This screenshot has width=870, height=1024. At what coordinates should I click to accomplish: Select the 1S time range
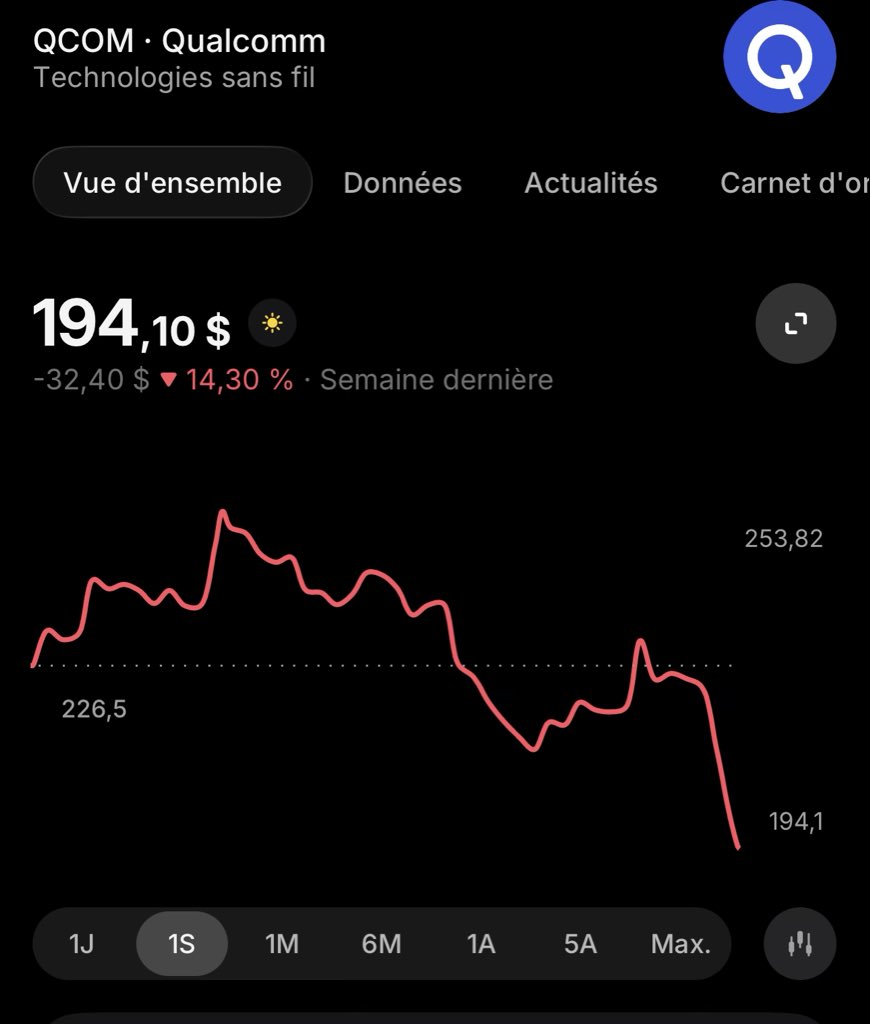[x=182, y=944]
